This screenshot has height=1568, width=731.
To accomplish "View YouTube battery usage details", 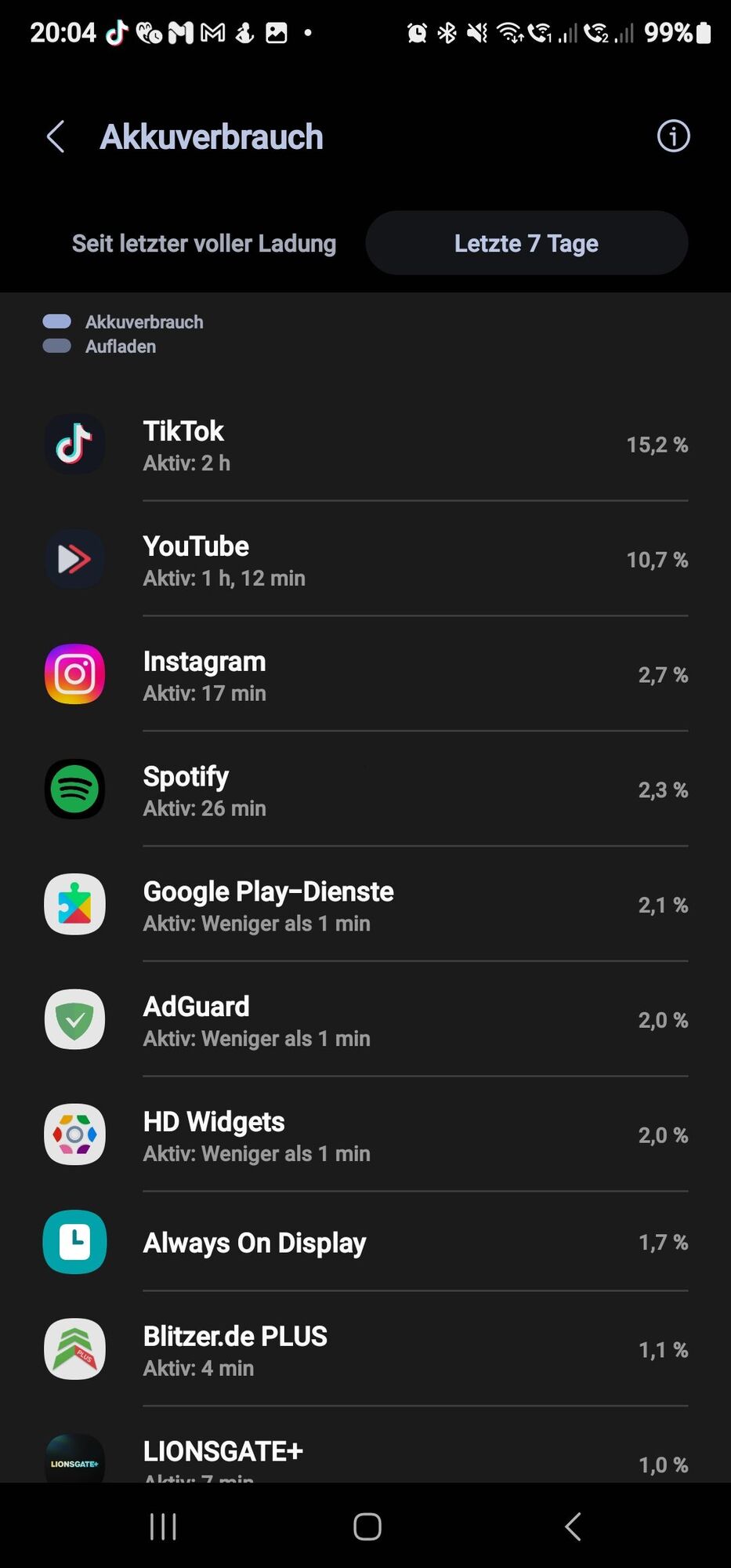I will tap(365, 560).
